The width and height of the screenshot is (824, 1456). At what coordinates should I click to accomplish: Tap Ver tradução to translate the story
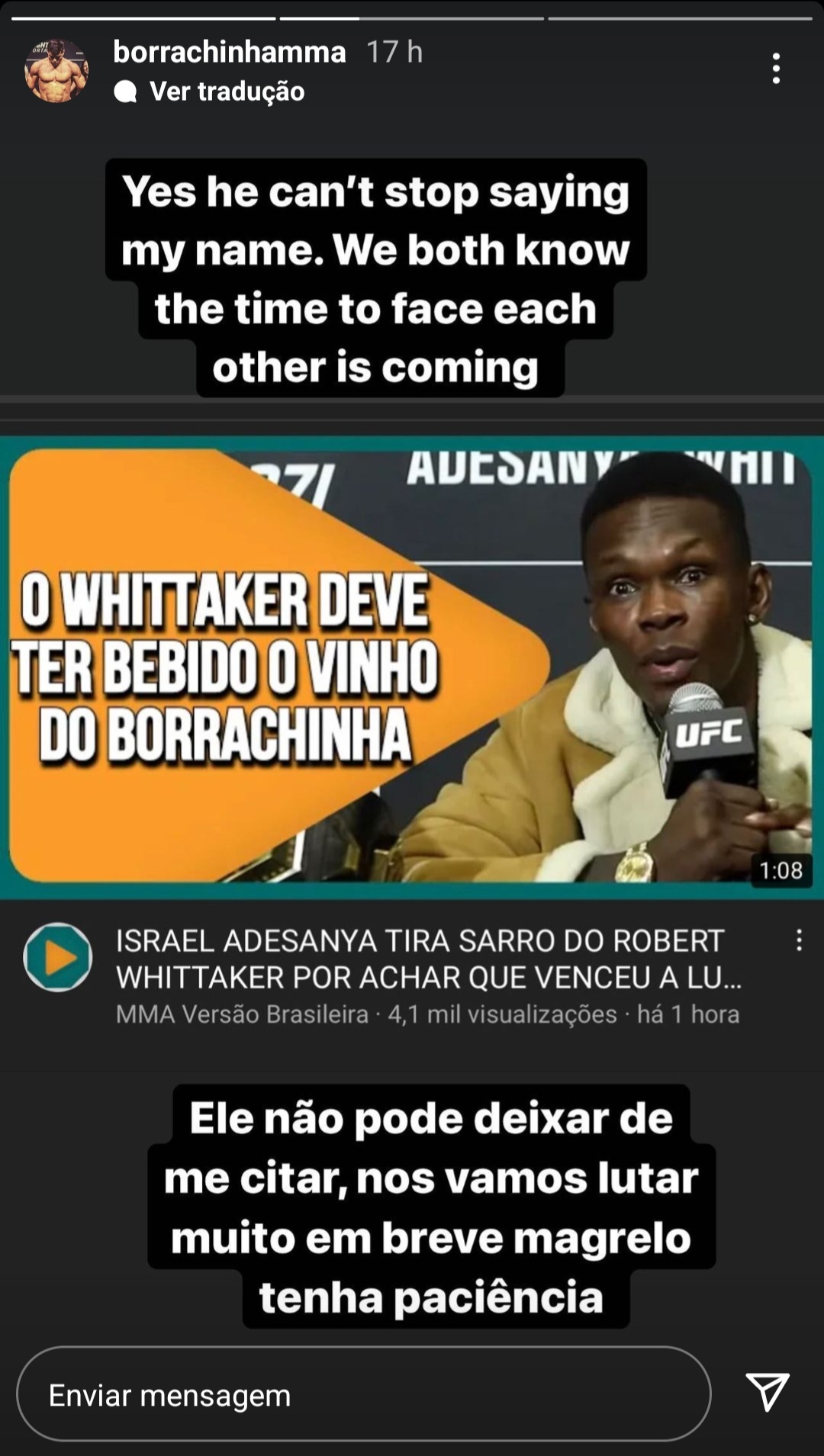pyautogui.click(x=226, y=92)
